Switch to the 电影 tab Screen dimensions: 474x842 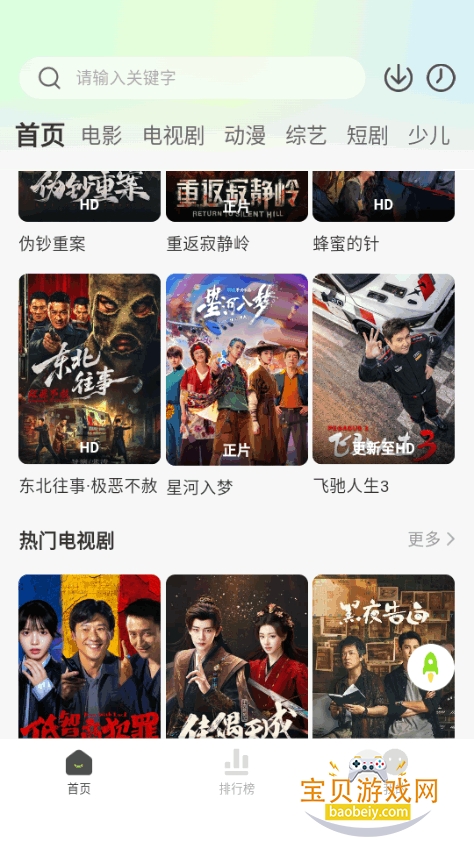coord(101,135)
